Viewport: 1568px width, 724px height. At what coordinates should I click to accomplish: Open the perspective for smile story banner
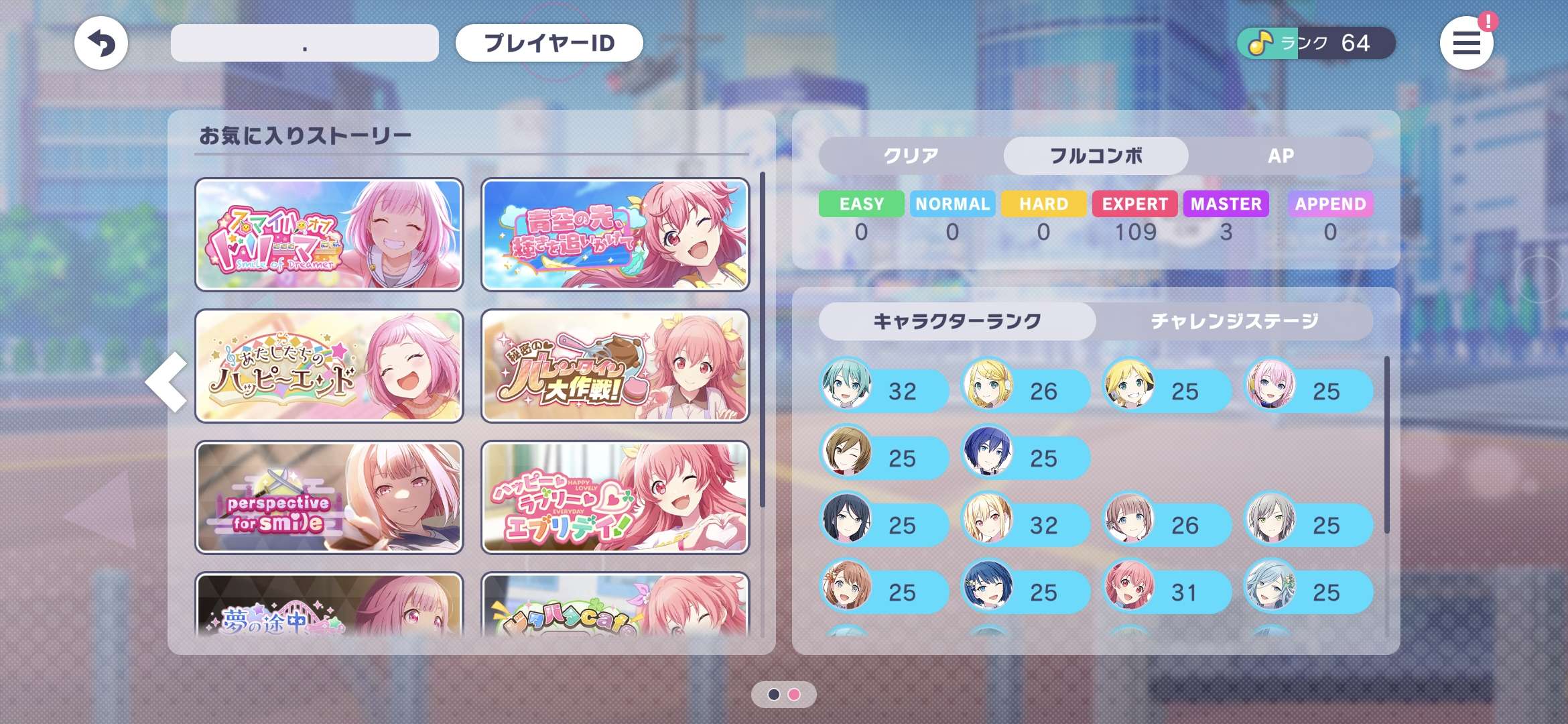329,497
